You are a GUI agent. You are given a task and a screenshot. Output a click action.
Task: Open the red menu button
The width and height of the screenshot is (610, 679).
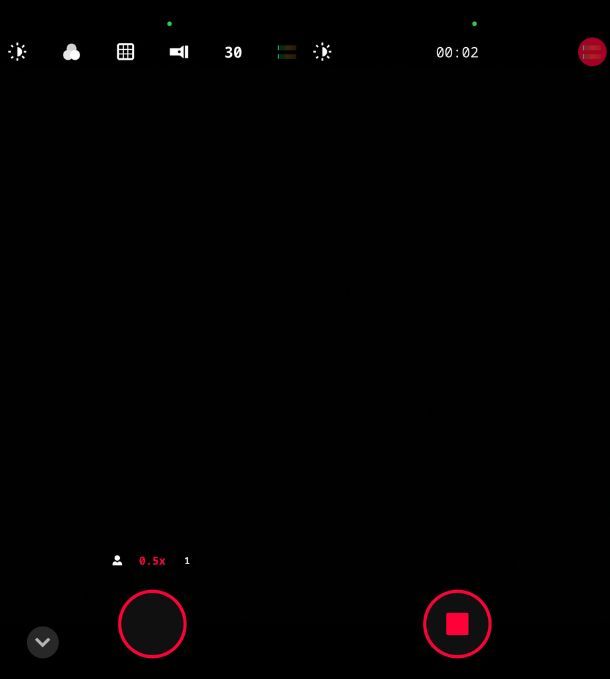pos(592,52)
